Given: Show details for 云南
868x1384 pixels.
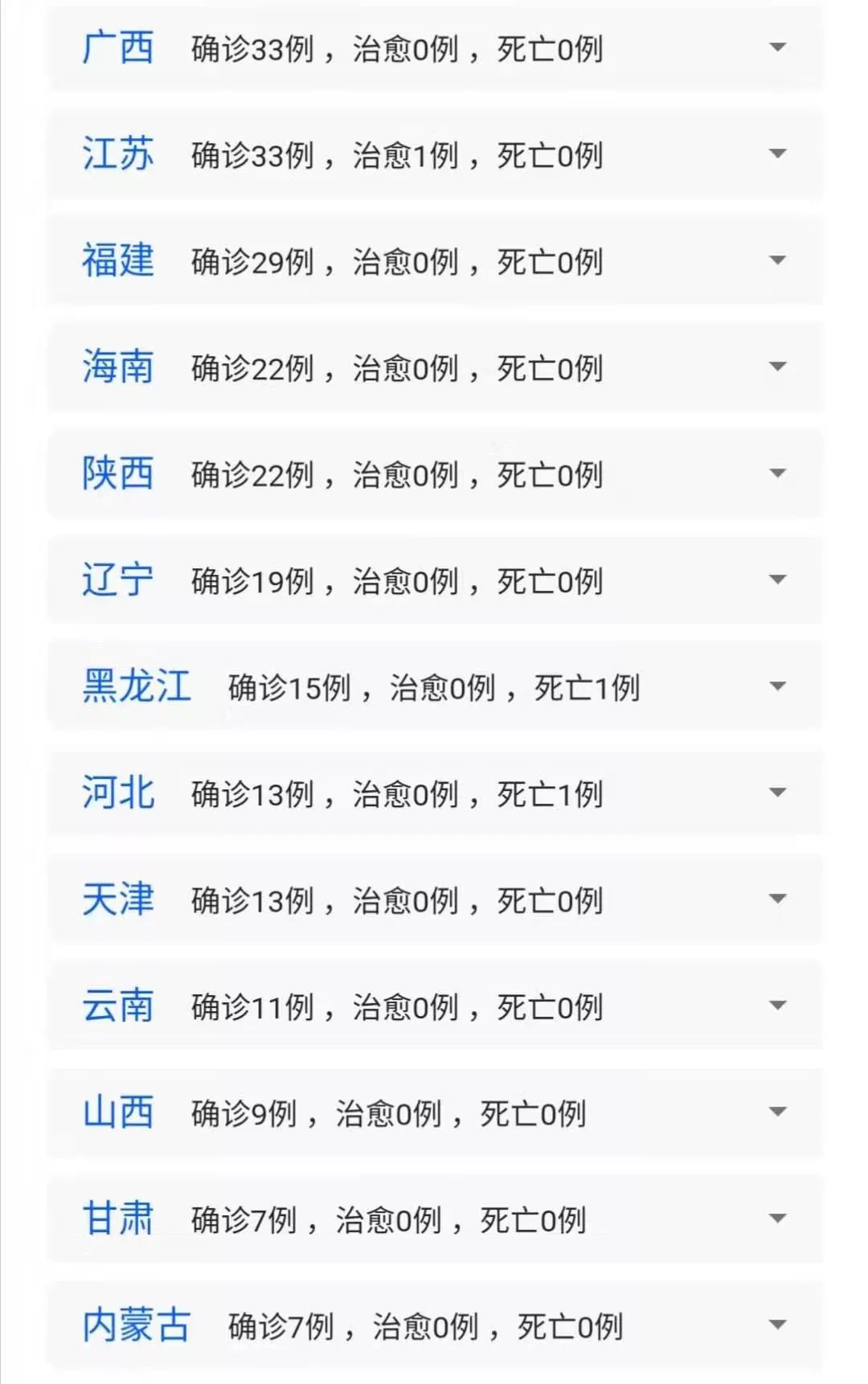Looking at the screenshot, I should coord(776,1005).
